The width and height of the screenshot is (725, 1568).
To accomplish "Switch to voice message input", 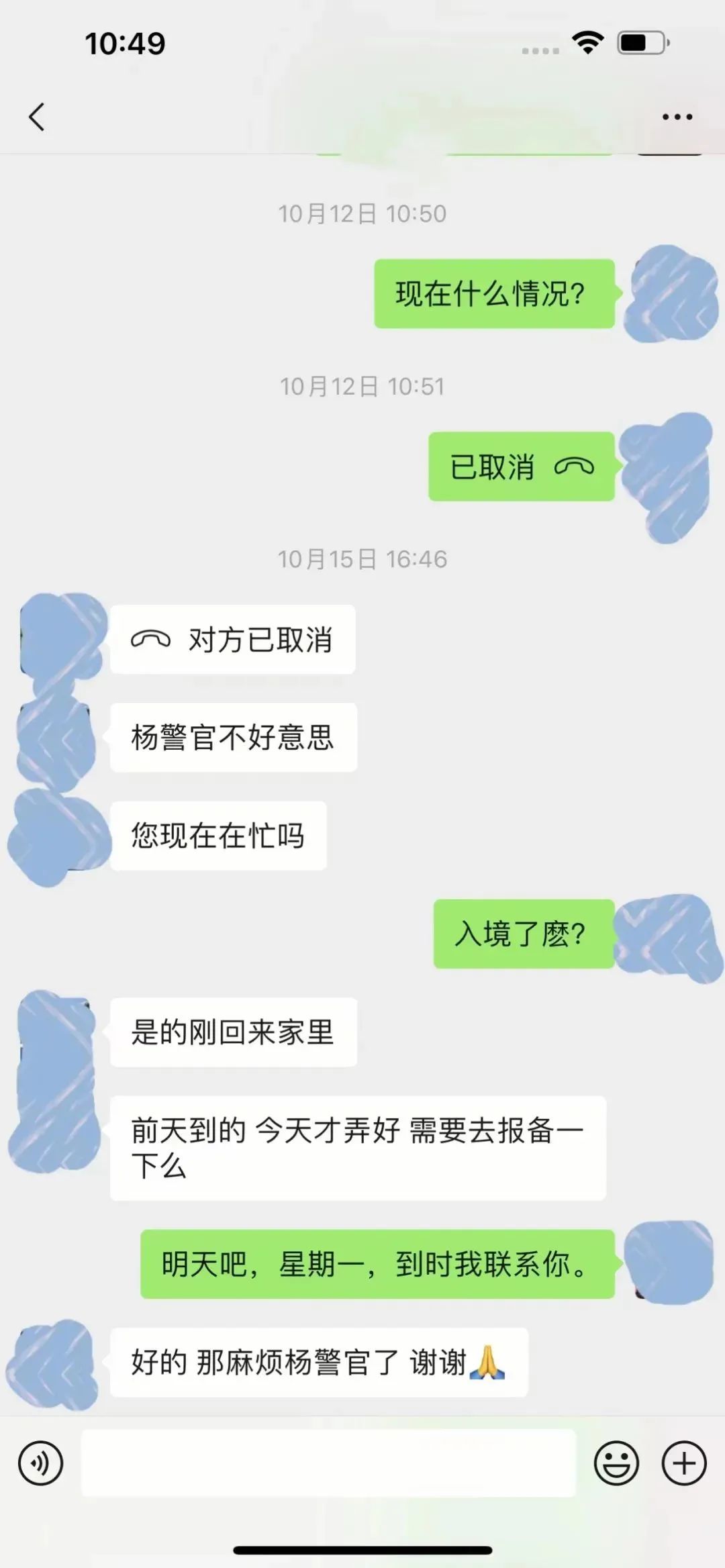I will (40, 1463).
